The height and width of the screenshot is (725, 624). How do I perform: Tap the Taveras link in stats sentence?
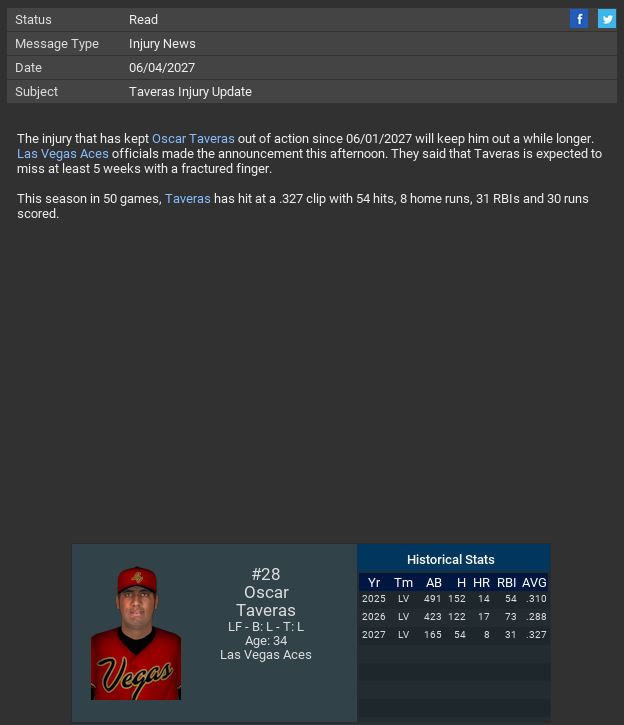point(187,199)
